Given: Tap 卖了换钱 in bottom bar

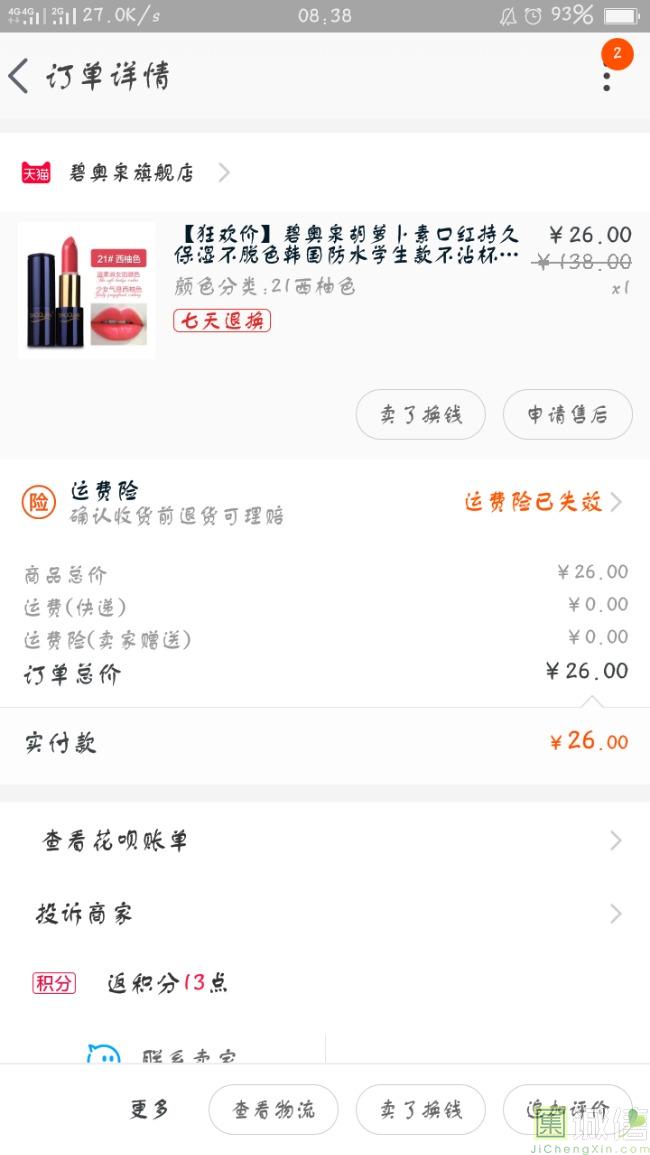Looking at the screenshot, I should click(420, 1109).
